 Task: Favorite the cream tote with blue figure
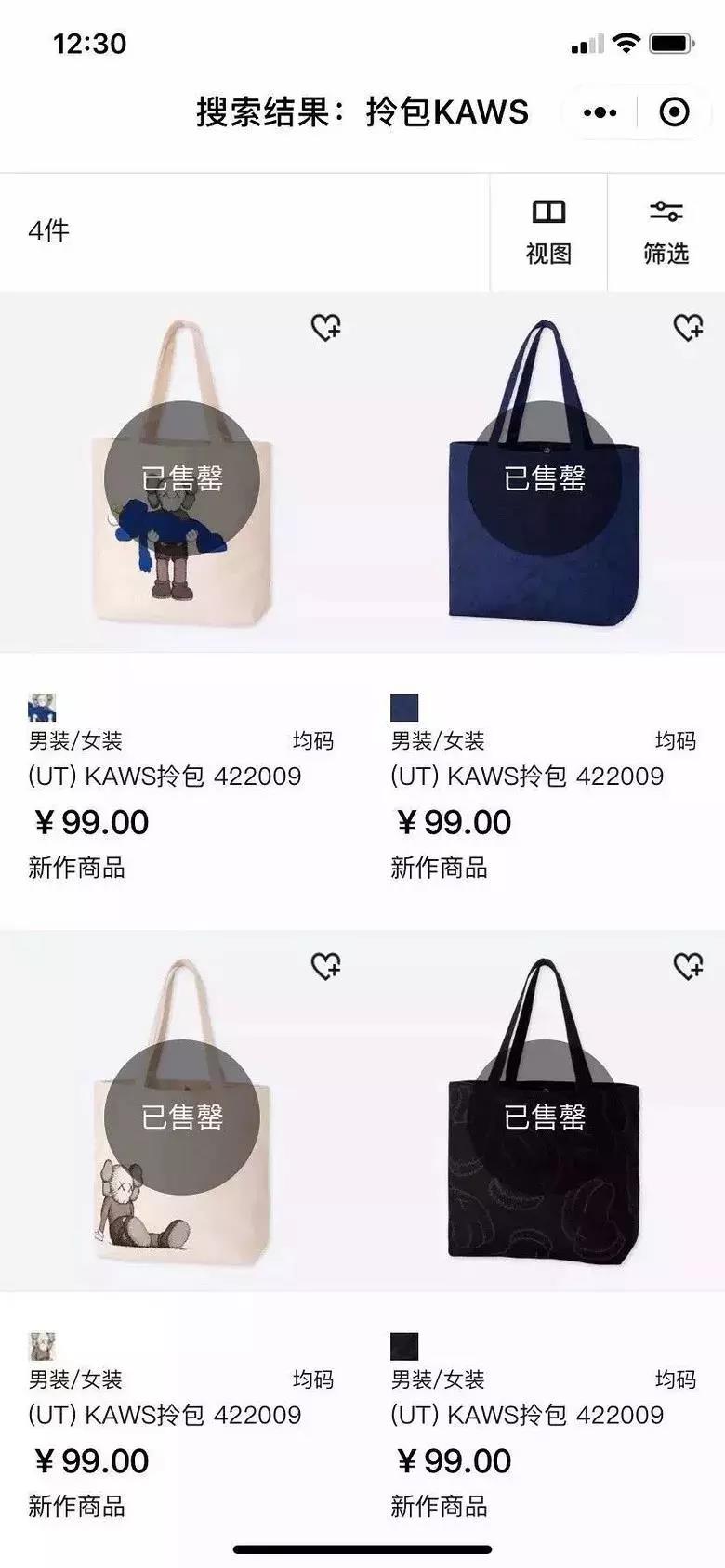pos(325,327)
